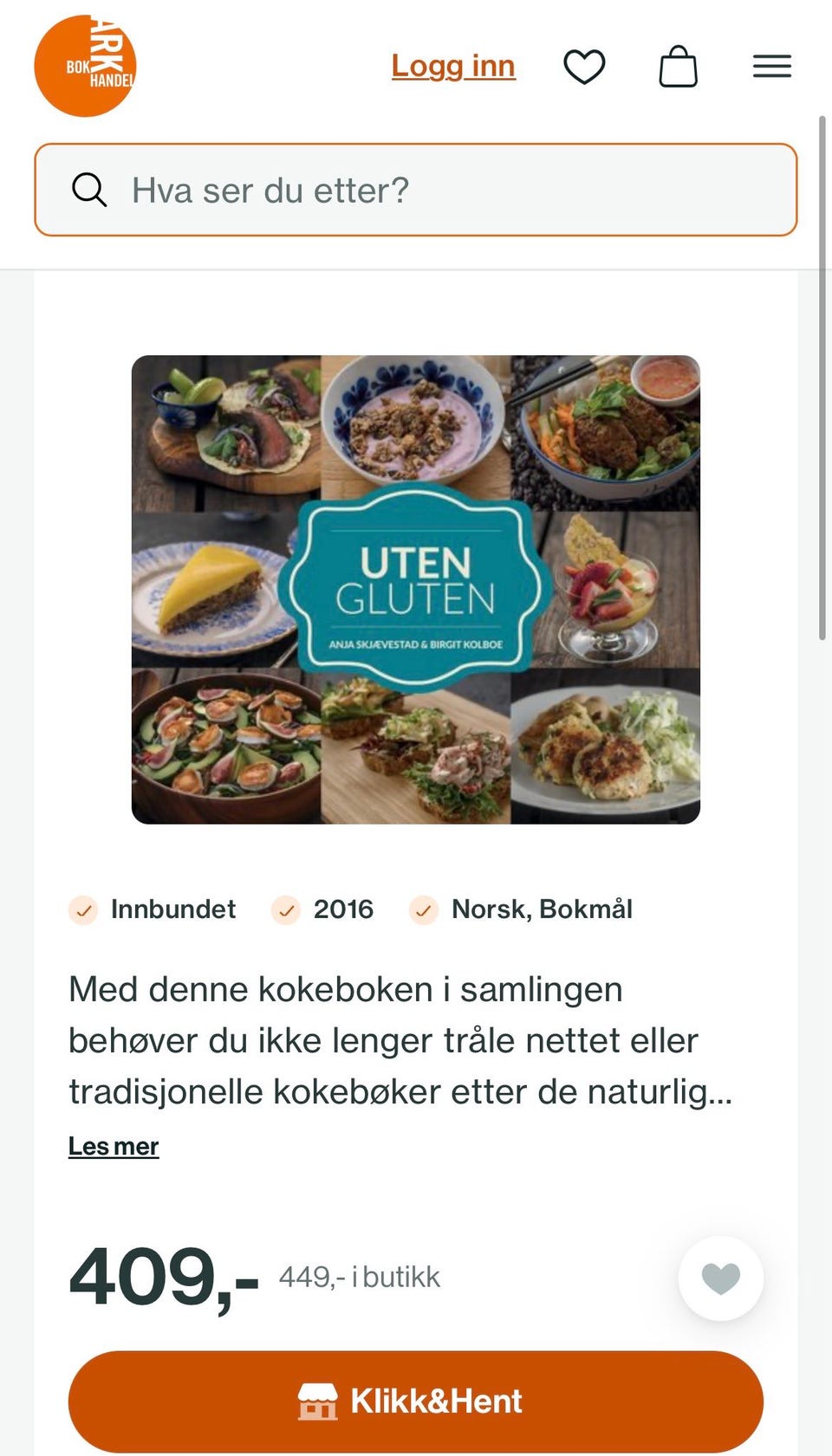
Task: Go to the Ark Bokhandel home page
Action: (x=85, y=66)
